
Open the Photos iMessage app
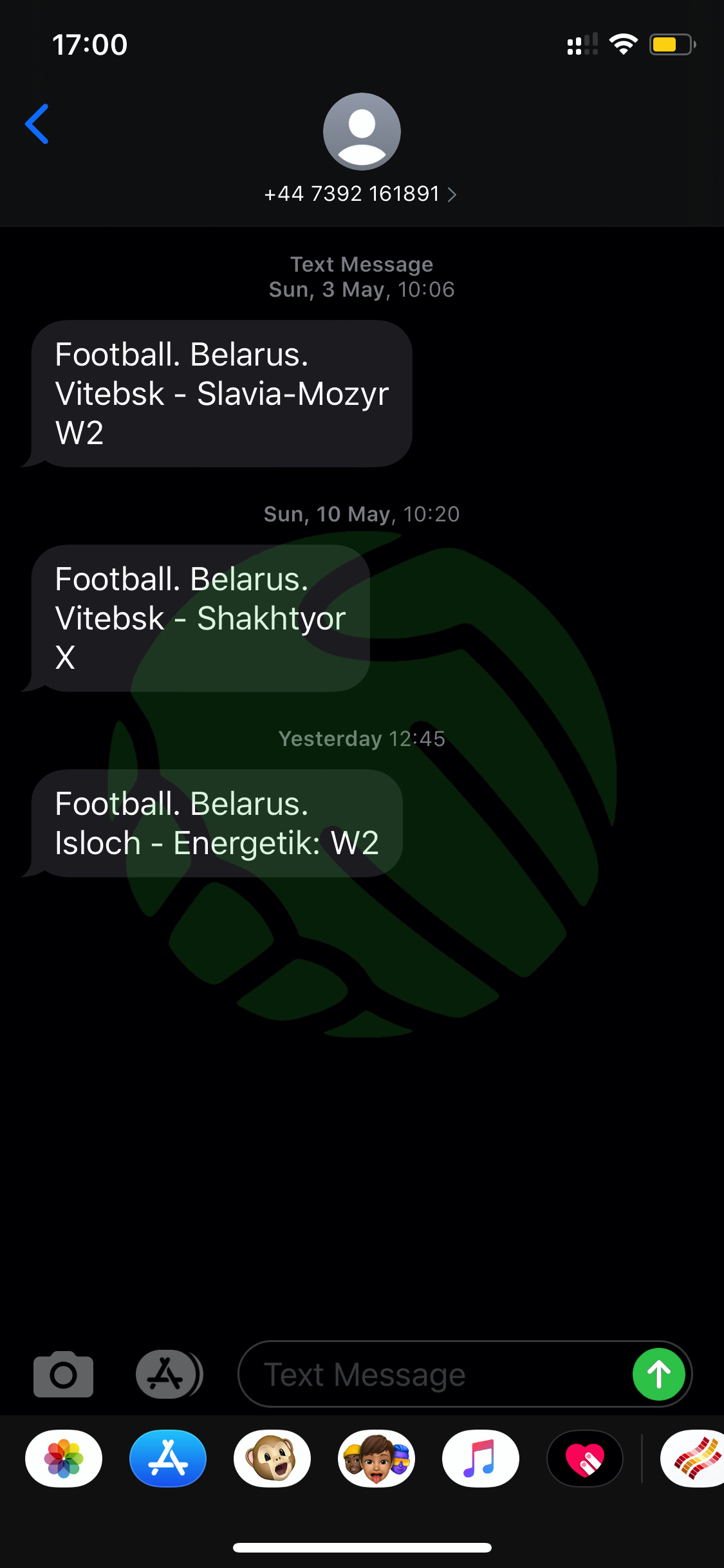point(64,1459)
